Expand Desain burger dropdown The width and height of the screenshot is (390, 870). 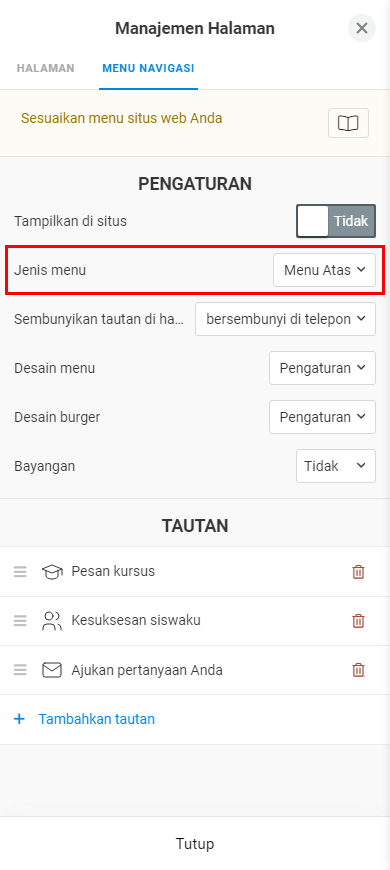322,417
